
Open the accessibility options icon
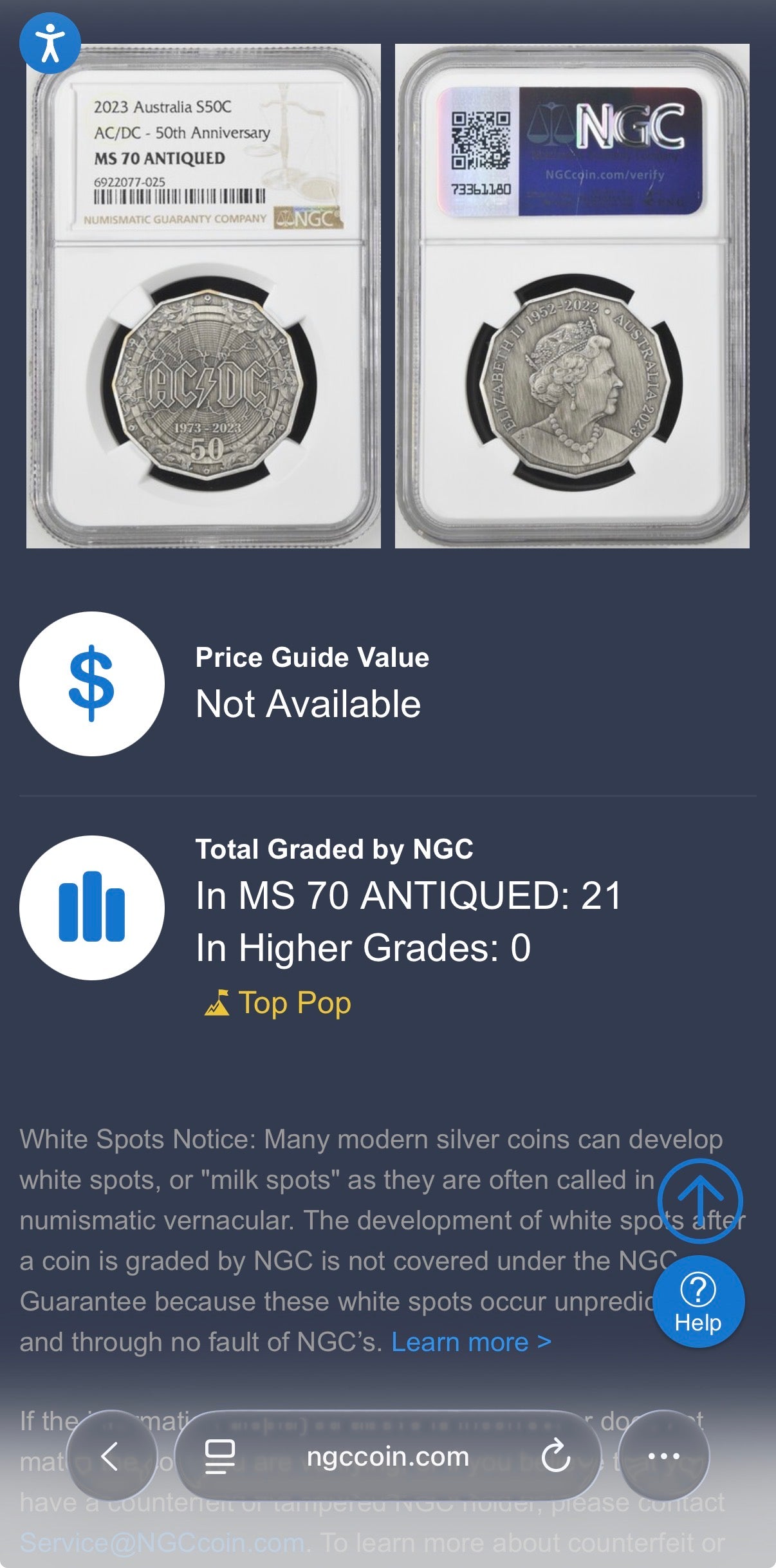point(50,43)
